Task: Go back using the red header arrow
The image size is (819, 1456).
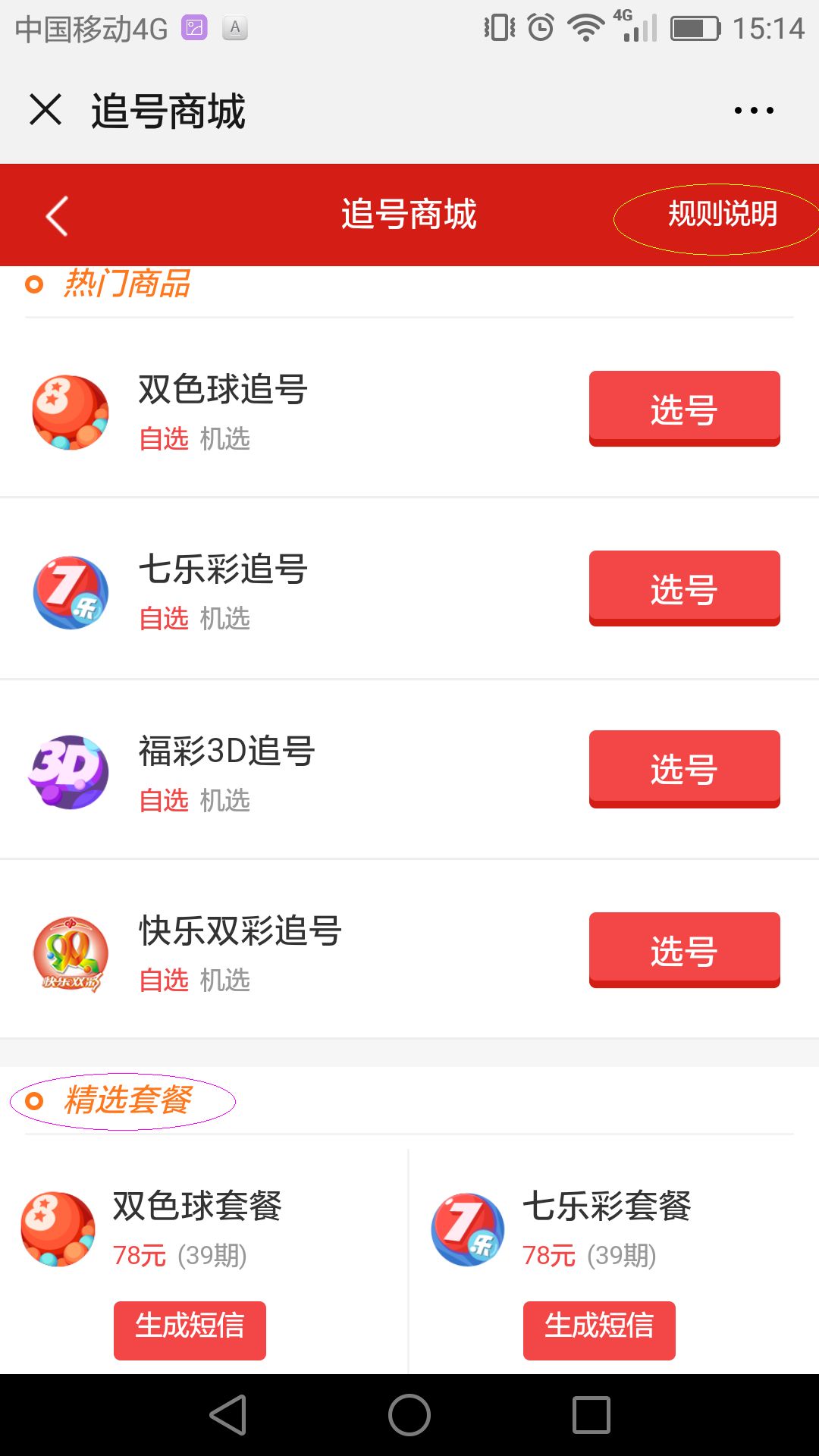Action: [57, 216]
